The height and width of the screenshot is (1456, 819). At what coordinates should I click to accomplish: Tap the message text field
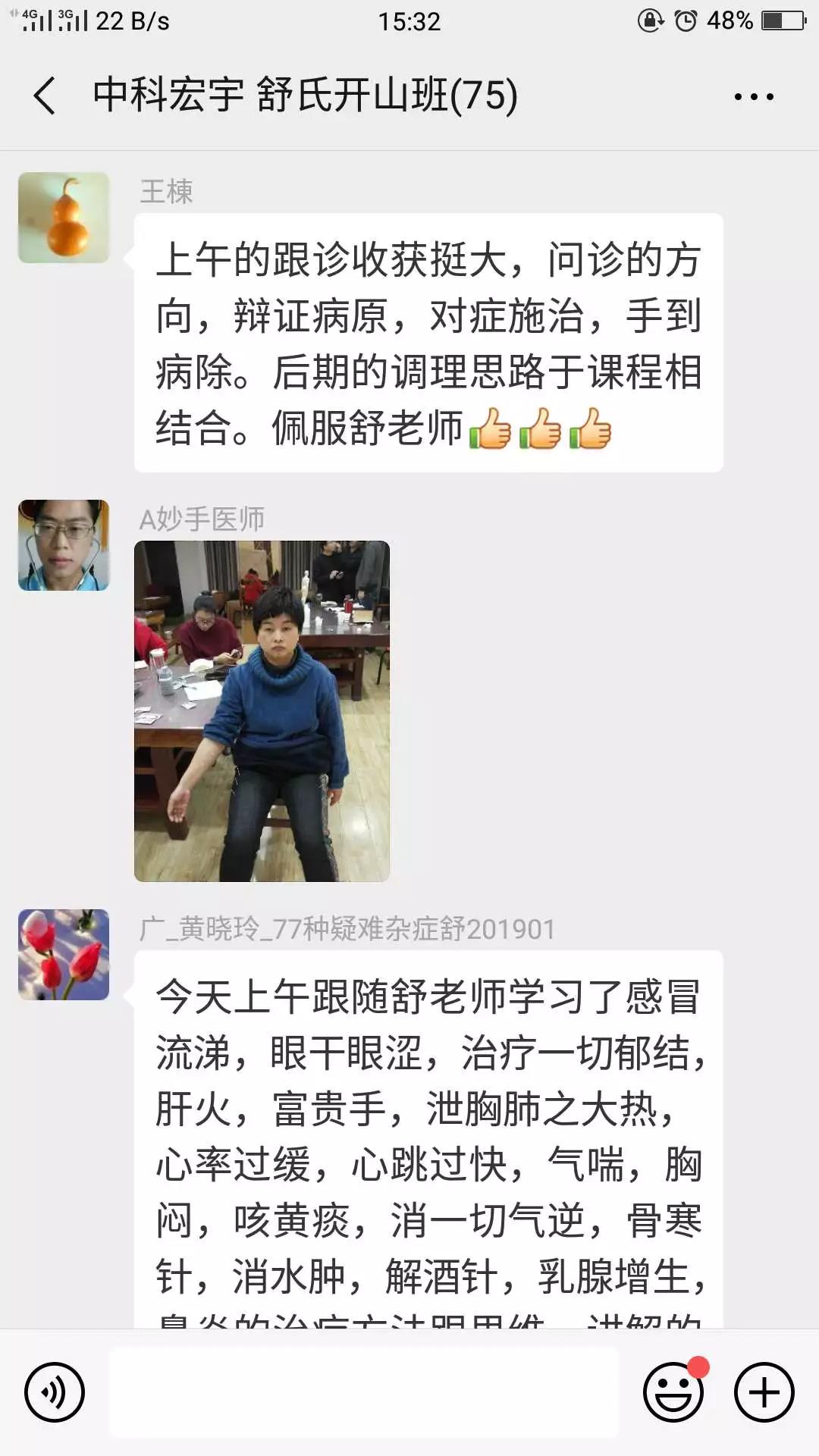point(364,1392)
